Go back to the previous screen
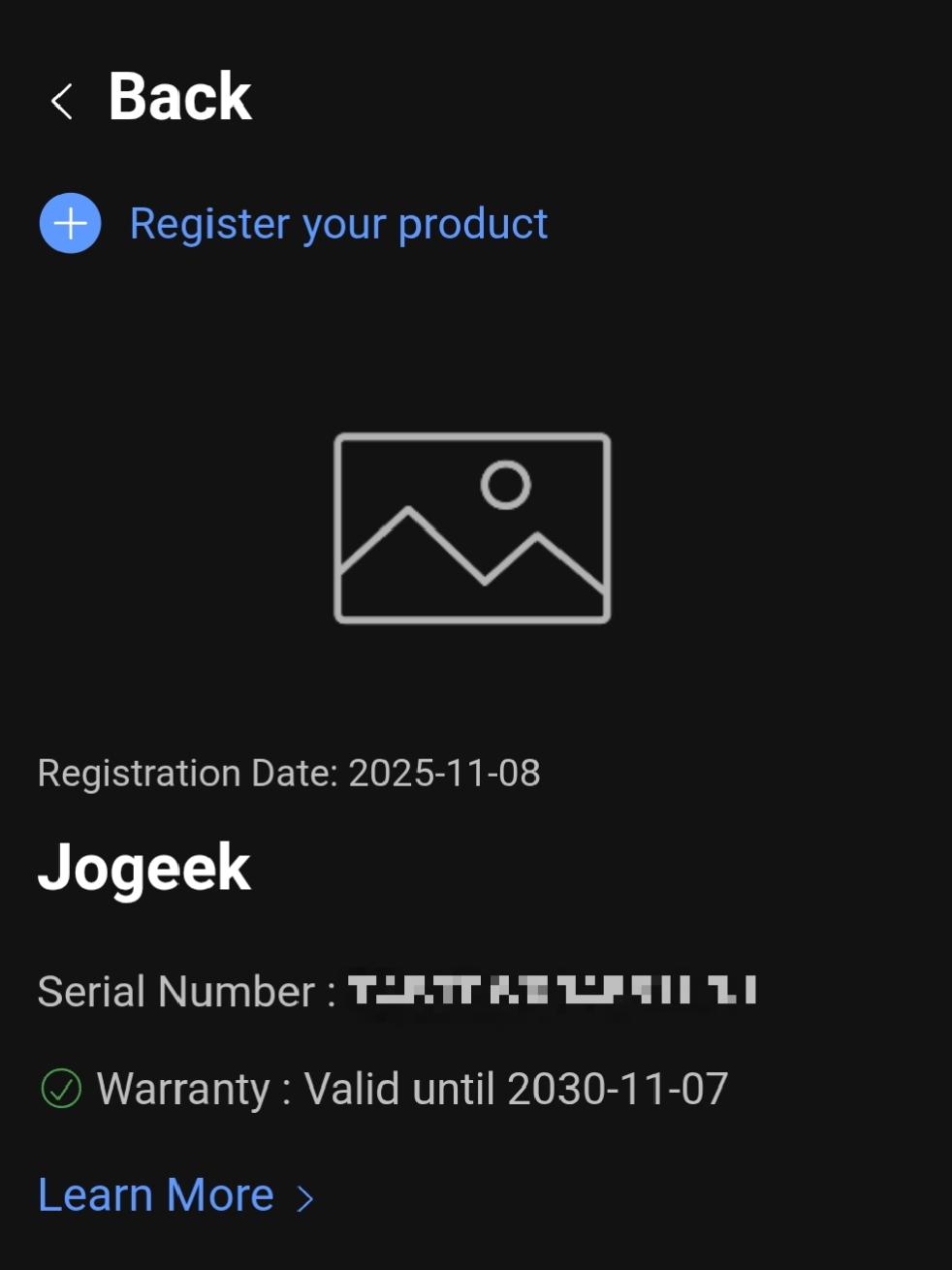 [150, 98]
